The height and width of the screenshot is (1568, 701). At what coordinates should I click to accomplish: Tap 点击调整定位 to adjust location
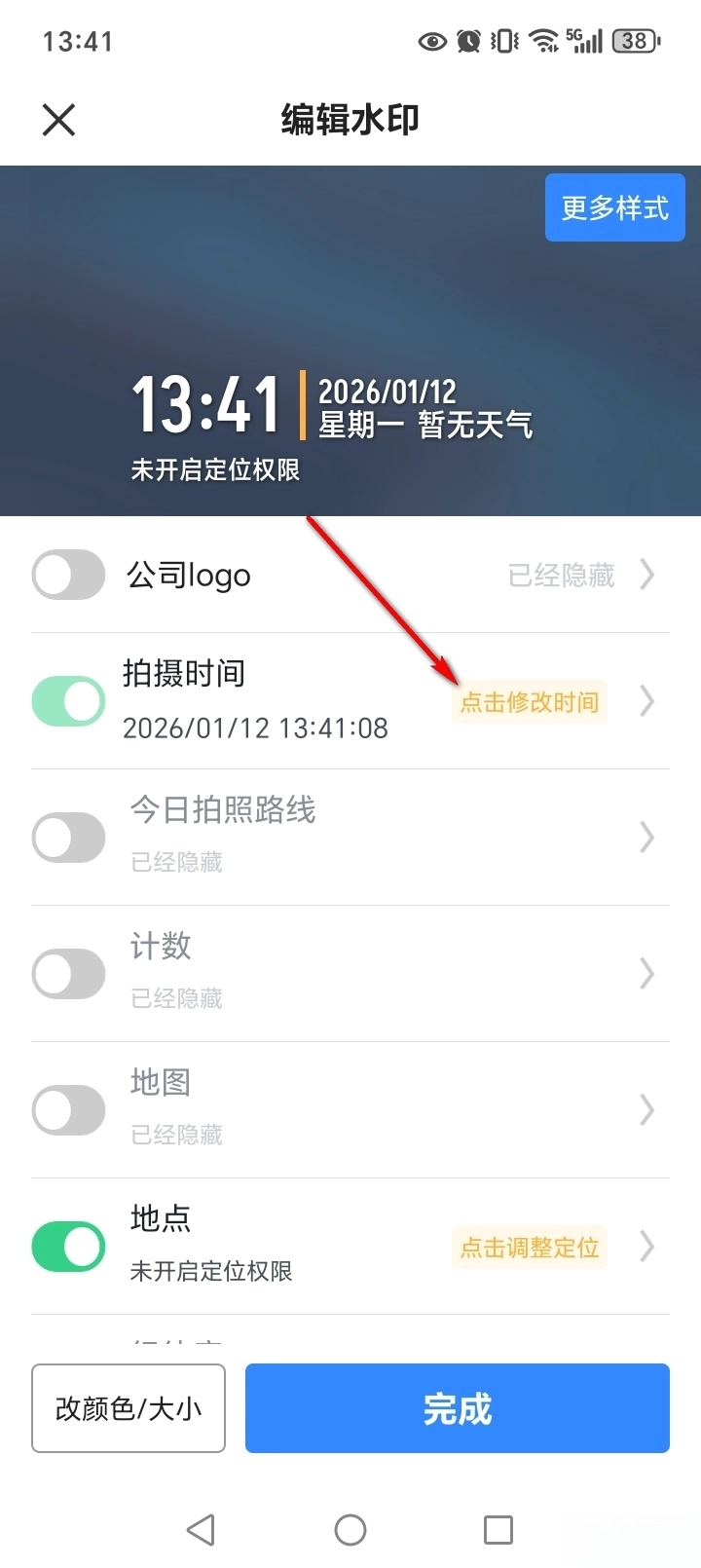click(529, 1248)
